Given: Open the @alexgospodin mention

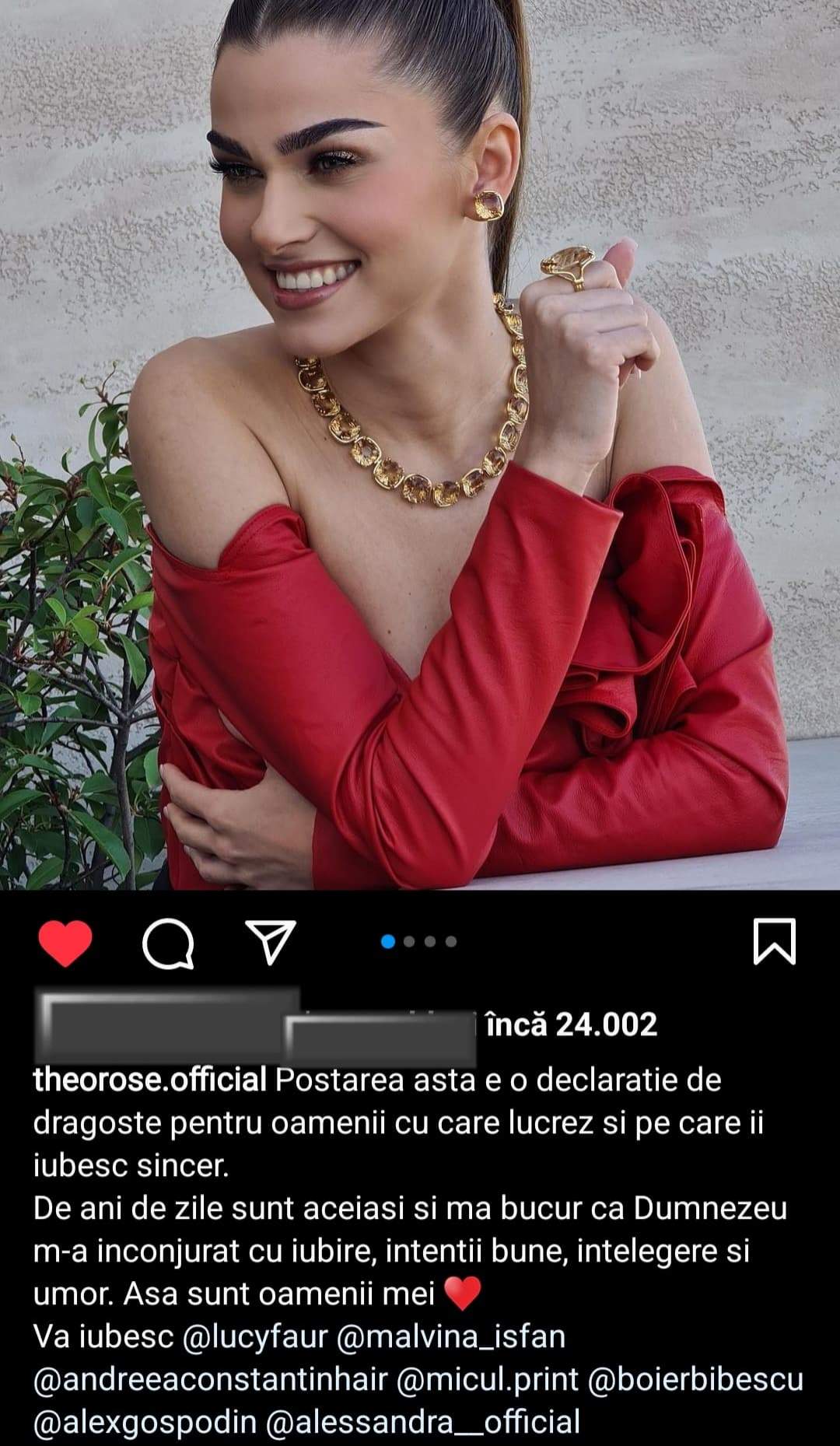Looking at the screenshot, I should coord(145,1422).
